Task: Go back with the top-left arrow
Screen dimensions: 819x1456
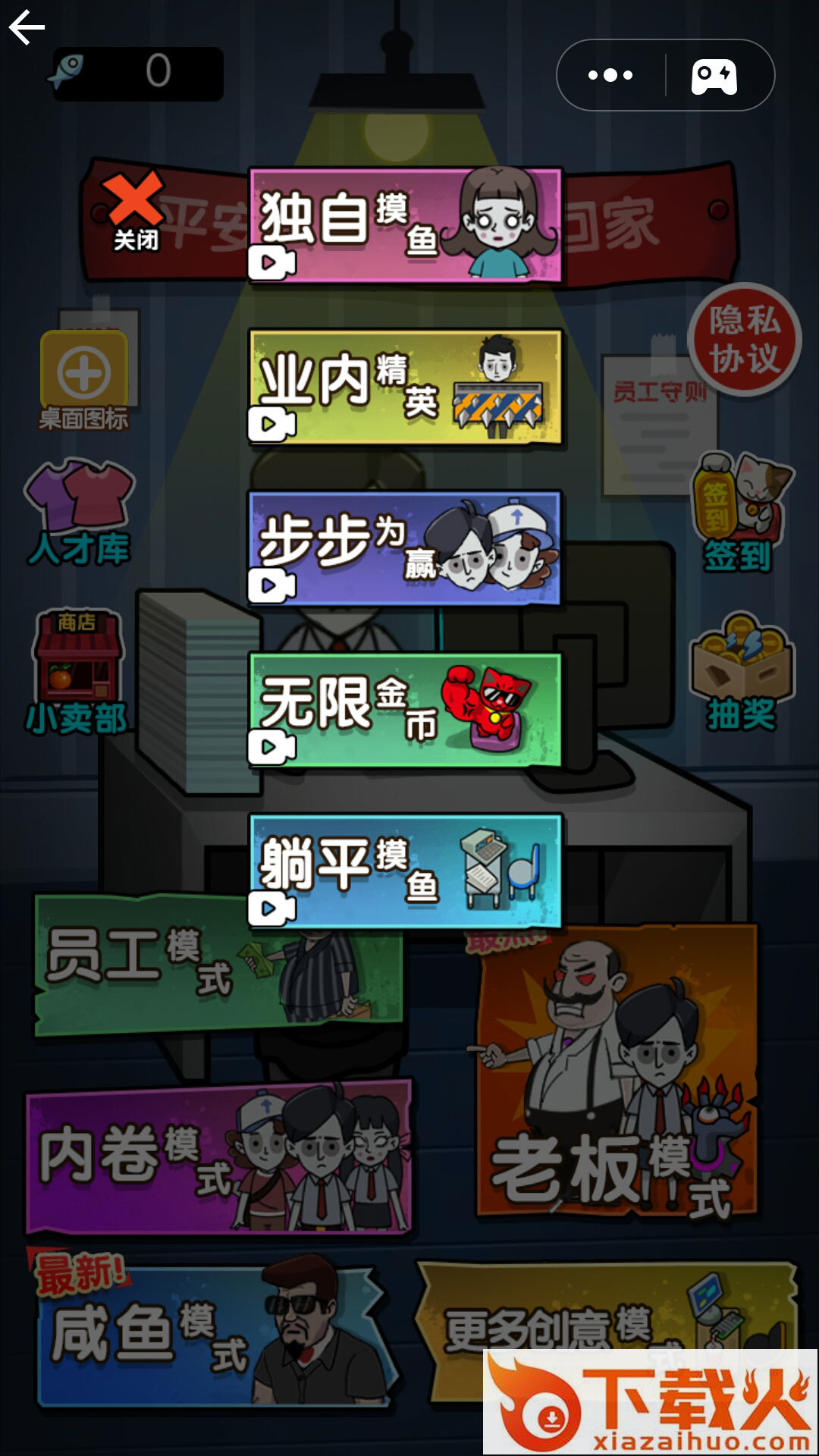Action: 27,28
